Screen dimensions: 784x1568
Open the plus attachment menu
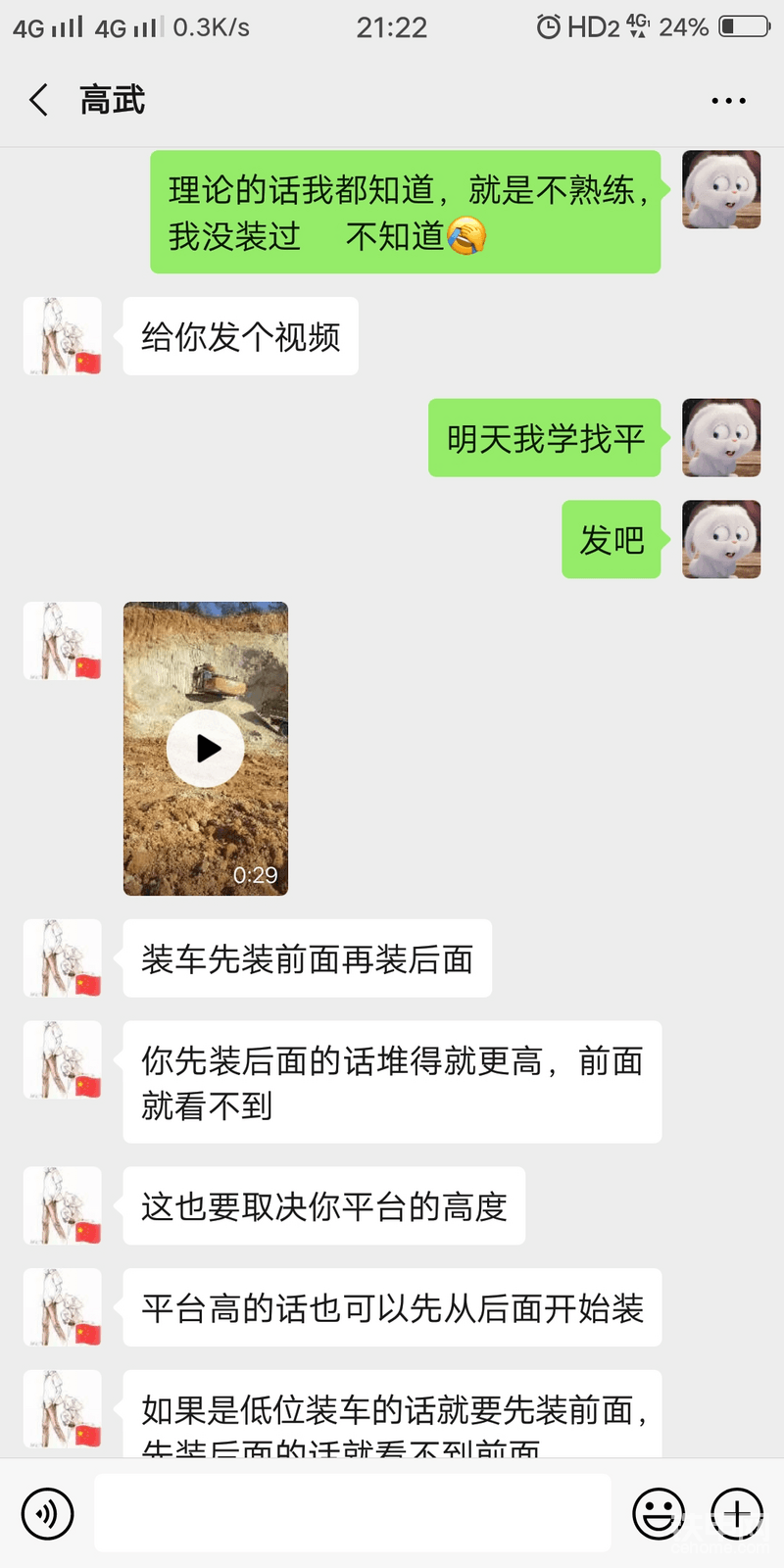point(737,1513)
